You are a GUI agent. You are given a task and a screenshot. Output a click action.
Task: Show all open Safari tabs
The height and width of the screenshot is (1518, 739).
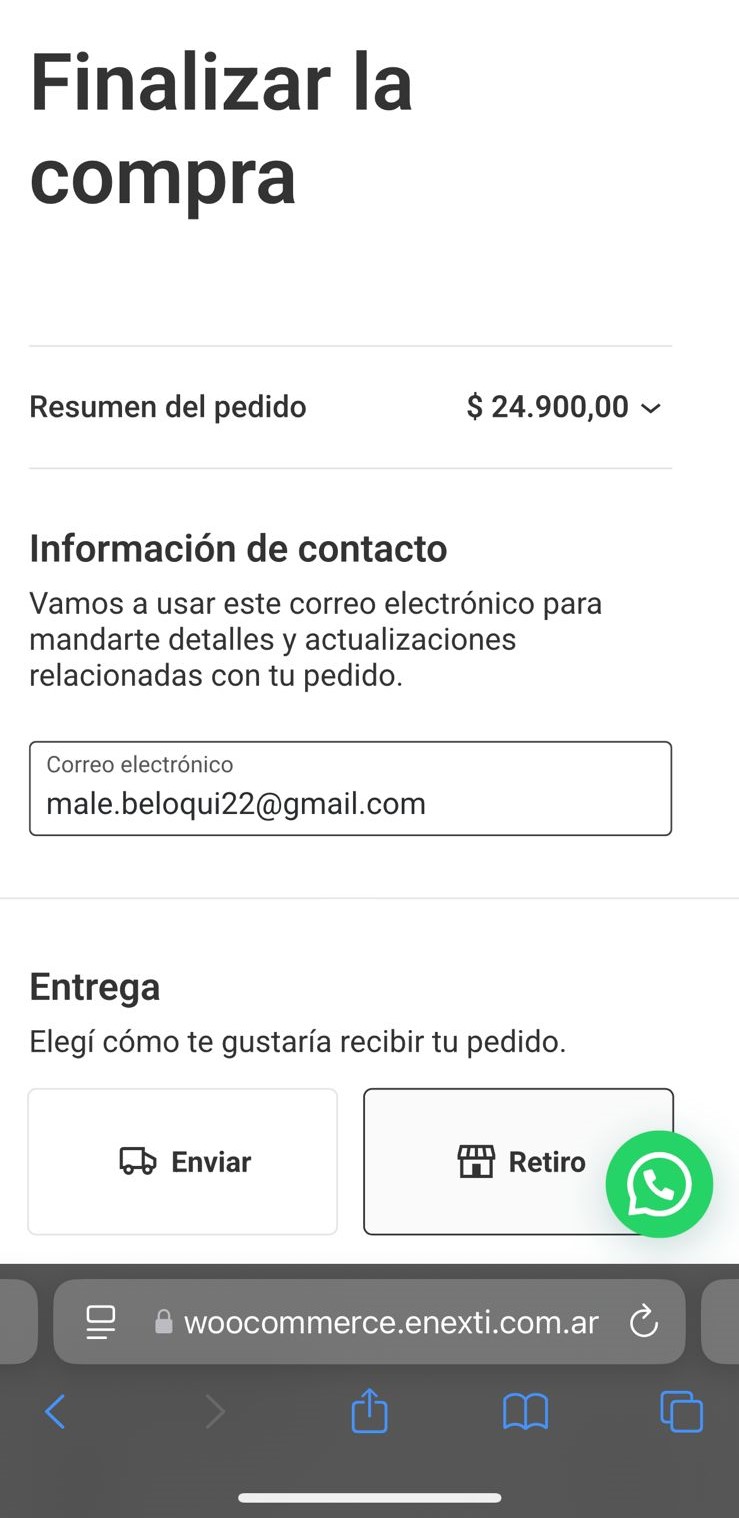(x=681, y=1412)
